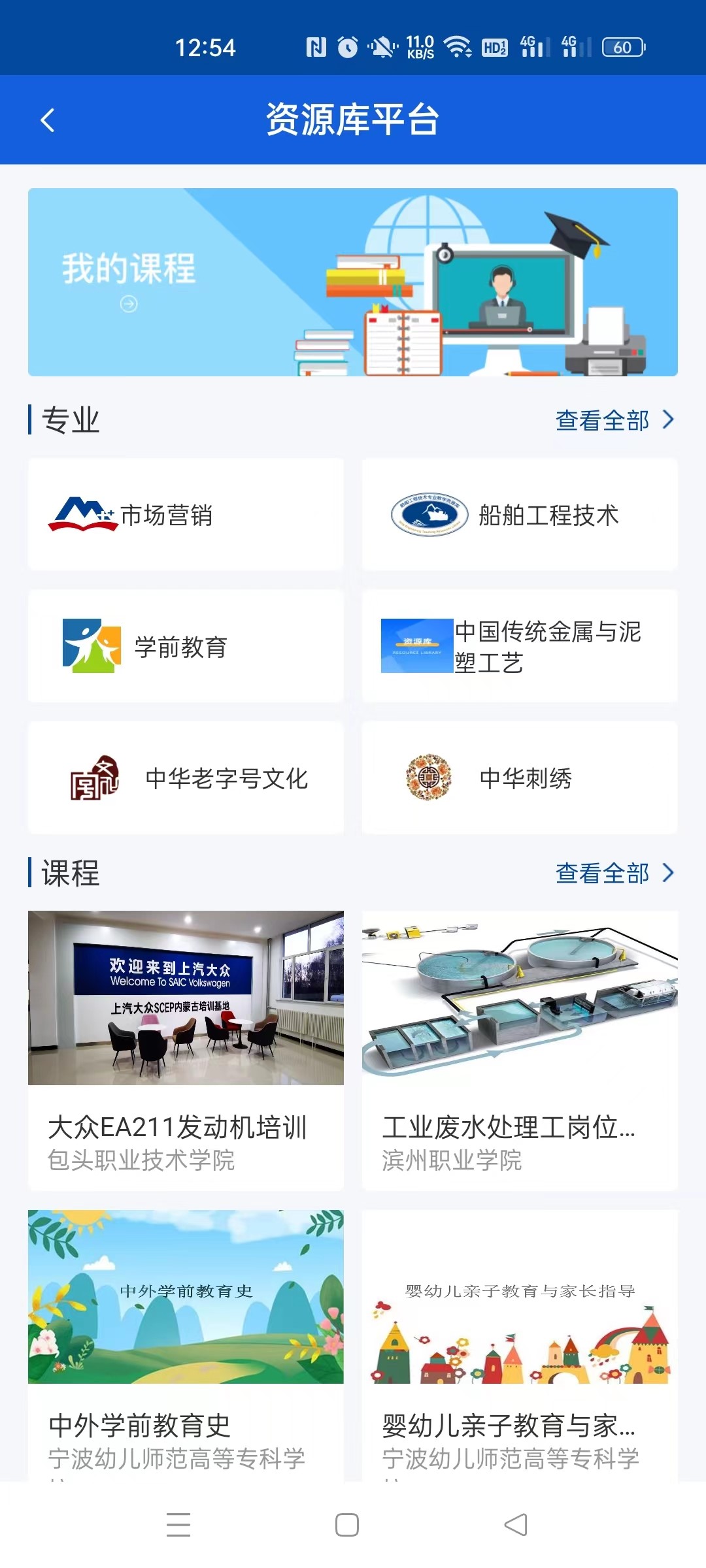View all in the 课程 section

pos(613,874)
